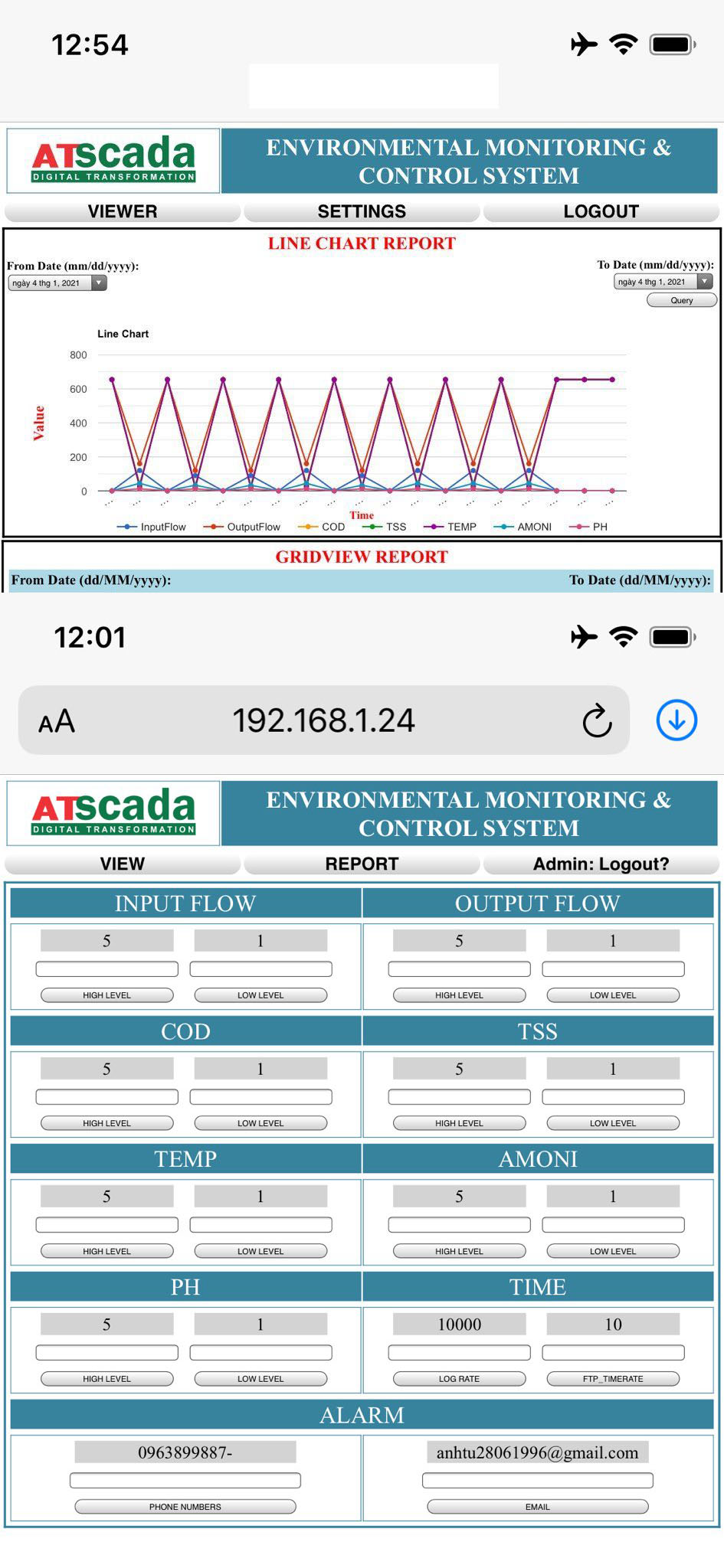Set HIGH LEVEL for INPUT FLOW
The width and height of the screenshot is (724, 1568).
pos(106,995)
